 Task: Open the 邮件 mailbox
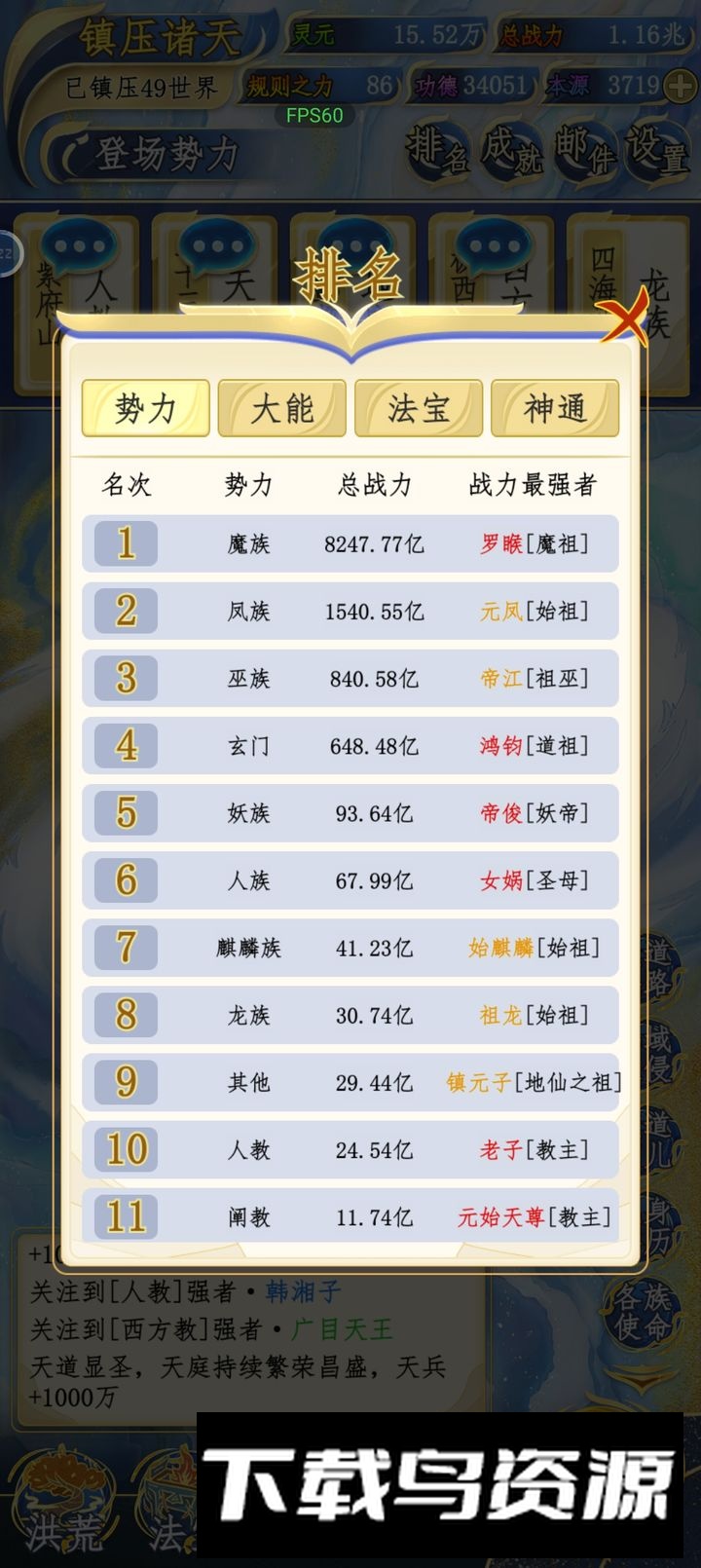584,151
